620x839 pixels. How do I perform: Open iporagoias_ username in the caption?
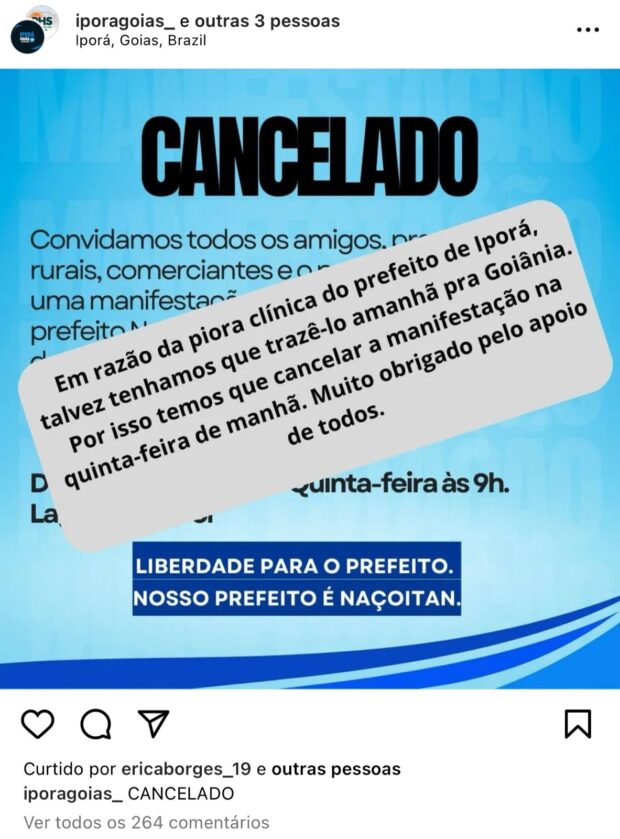pos(72,793)
